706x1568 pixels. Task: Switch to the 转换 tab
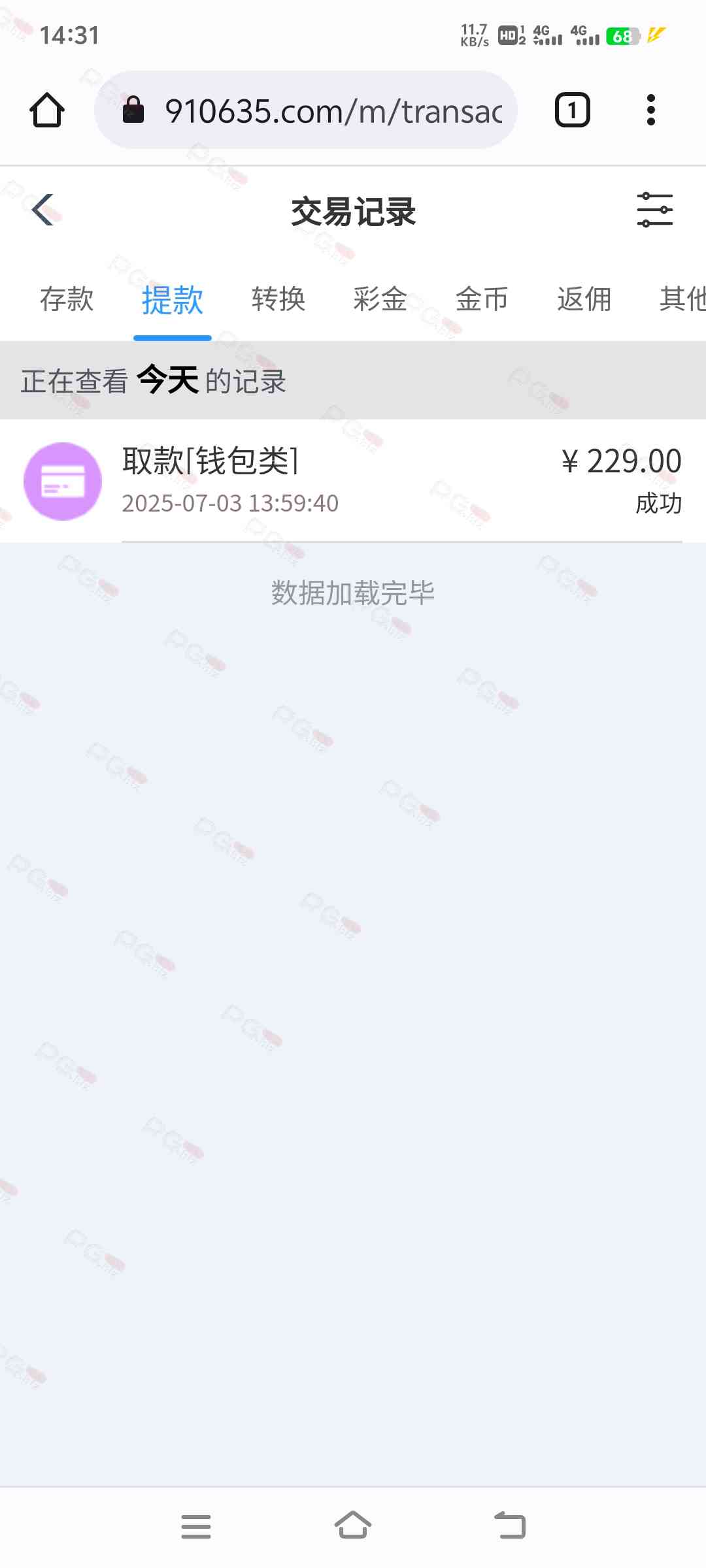(278, 300)
